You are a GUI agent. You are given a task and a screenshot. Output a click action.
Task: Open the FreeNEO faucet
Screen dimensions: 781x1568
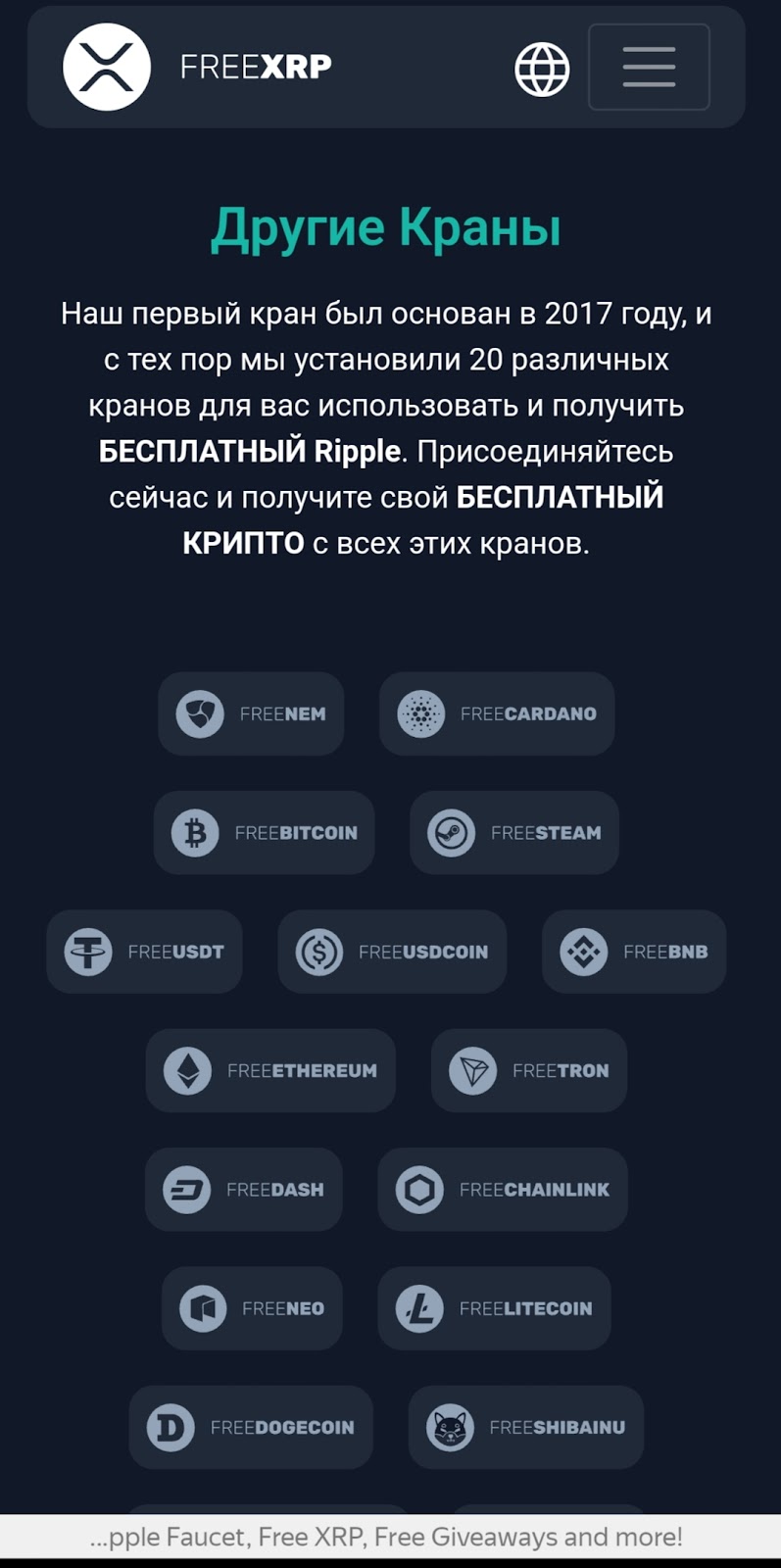point(252,1308)
